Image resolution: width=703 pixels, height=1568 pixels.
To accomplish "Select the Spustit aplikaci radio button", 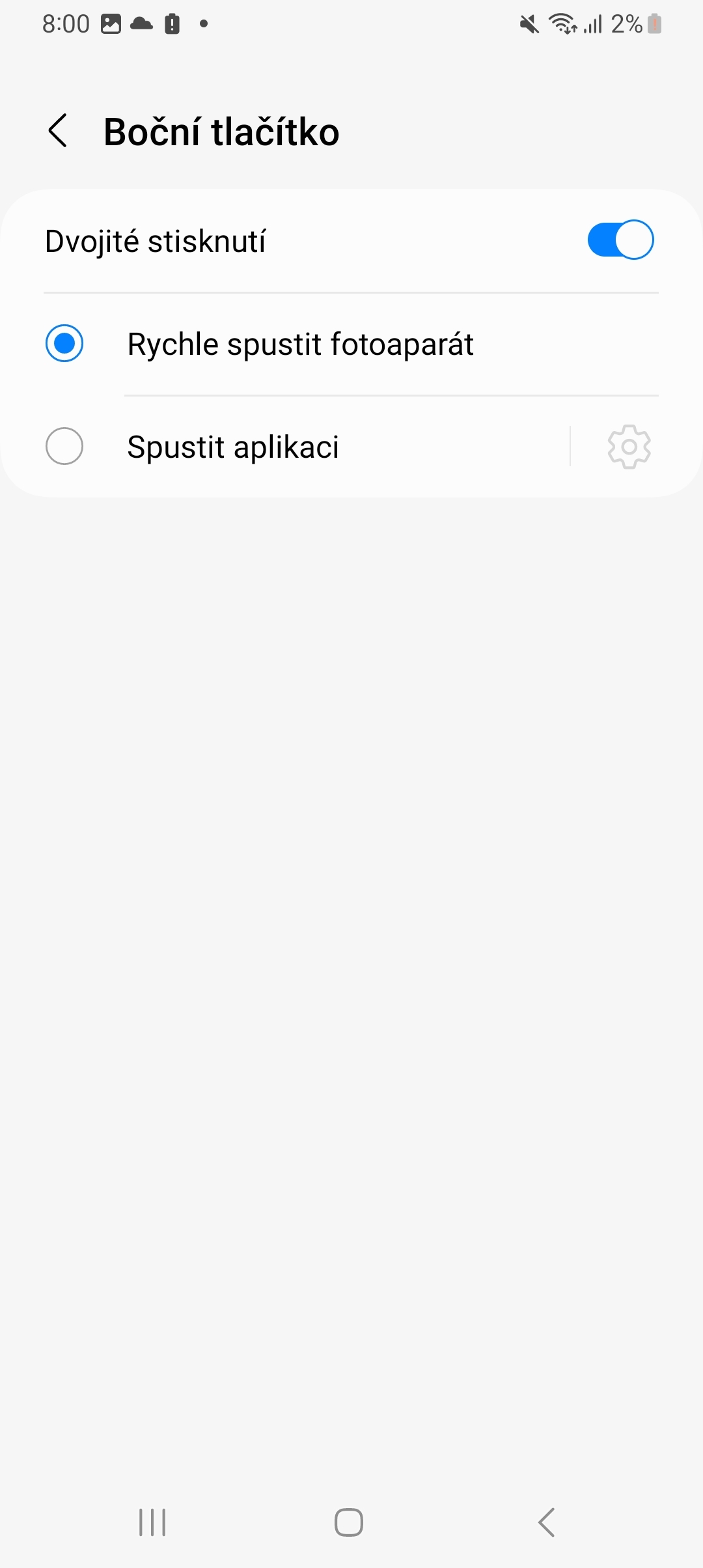I will [x=64, y=446].
